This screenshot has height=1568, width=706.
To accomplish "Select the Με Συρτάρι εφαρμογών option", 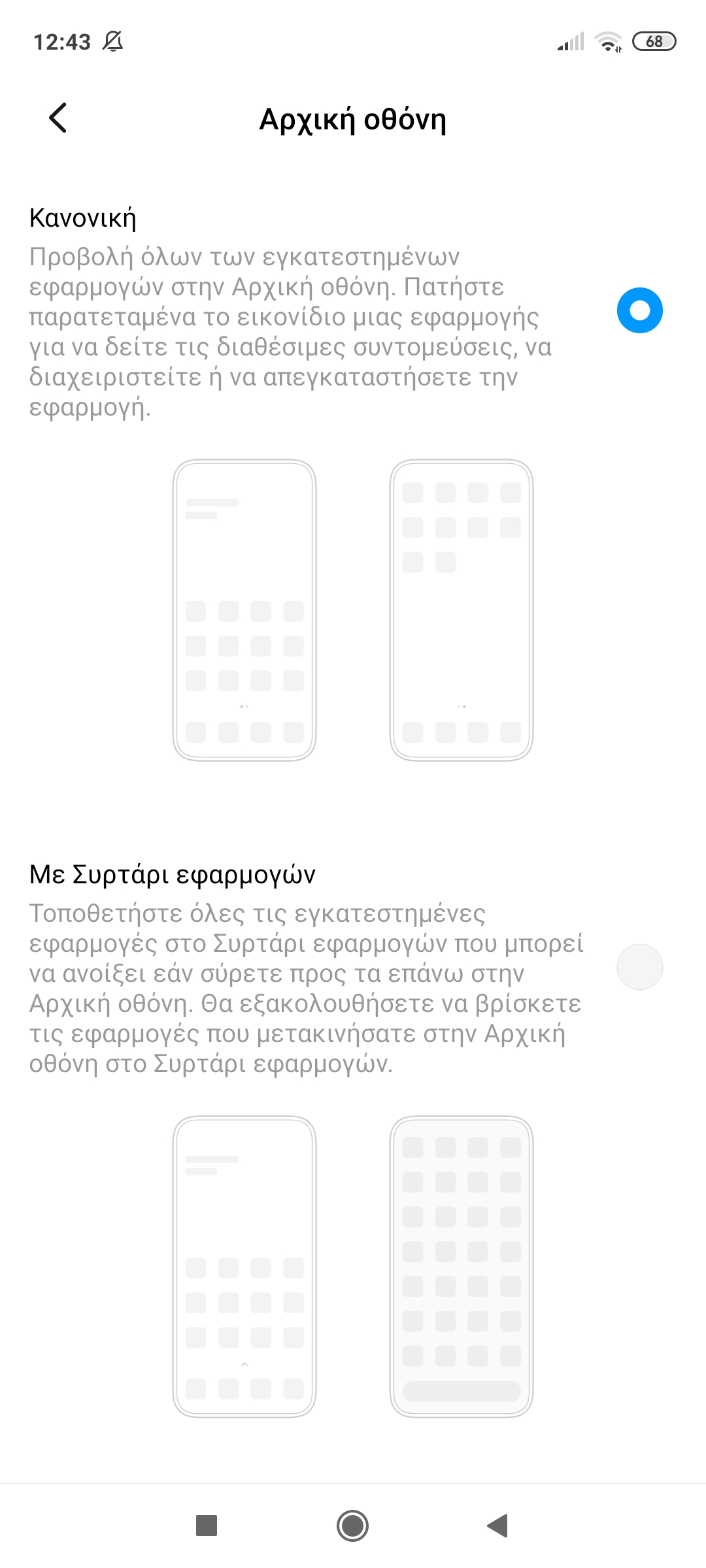I will [x=639, y=967].
